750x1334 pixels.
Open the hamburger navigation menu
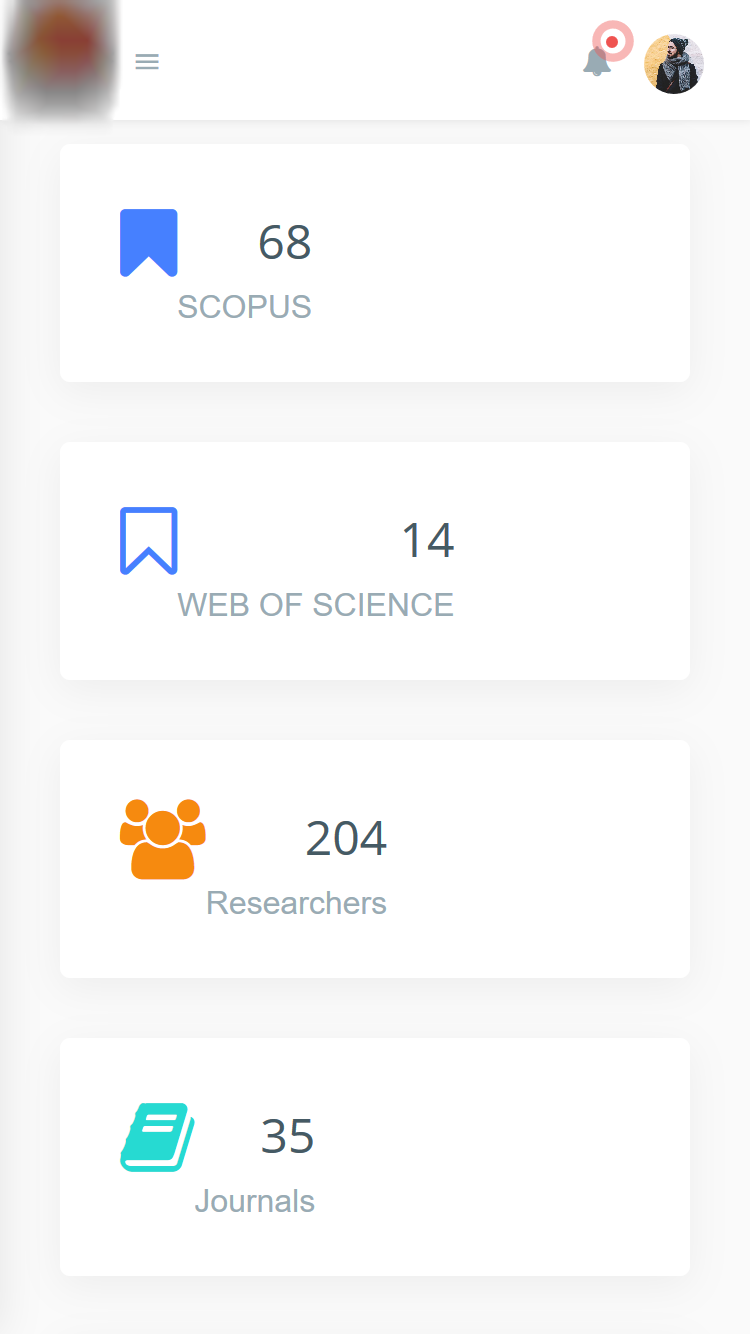[147, 62]
